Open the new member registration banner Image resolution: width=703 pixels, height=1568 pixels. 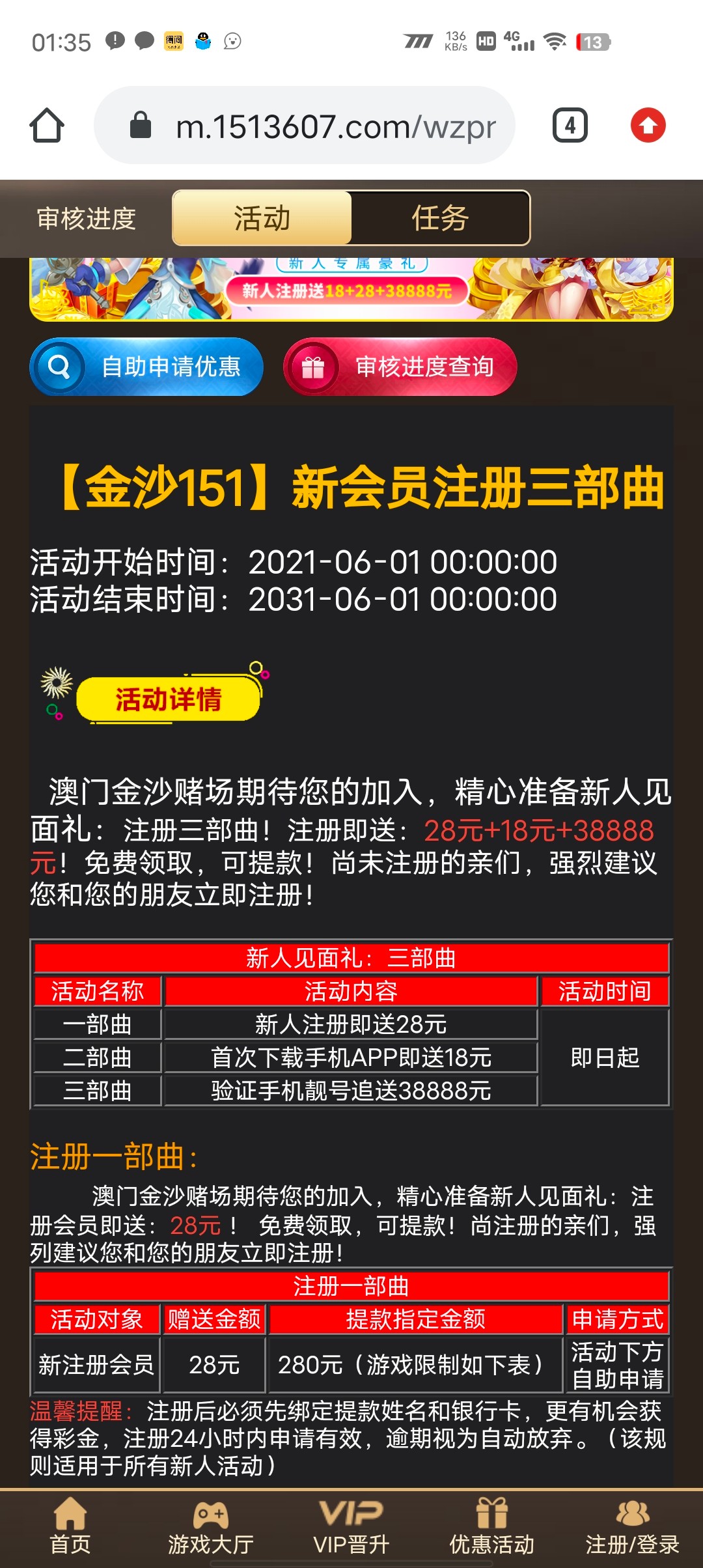click(x=351, y=288)
